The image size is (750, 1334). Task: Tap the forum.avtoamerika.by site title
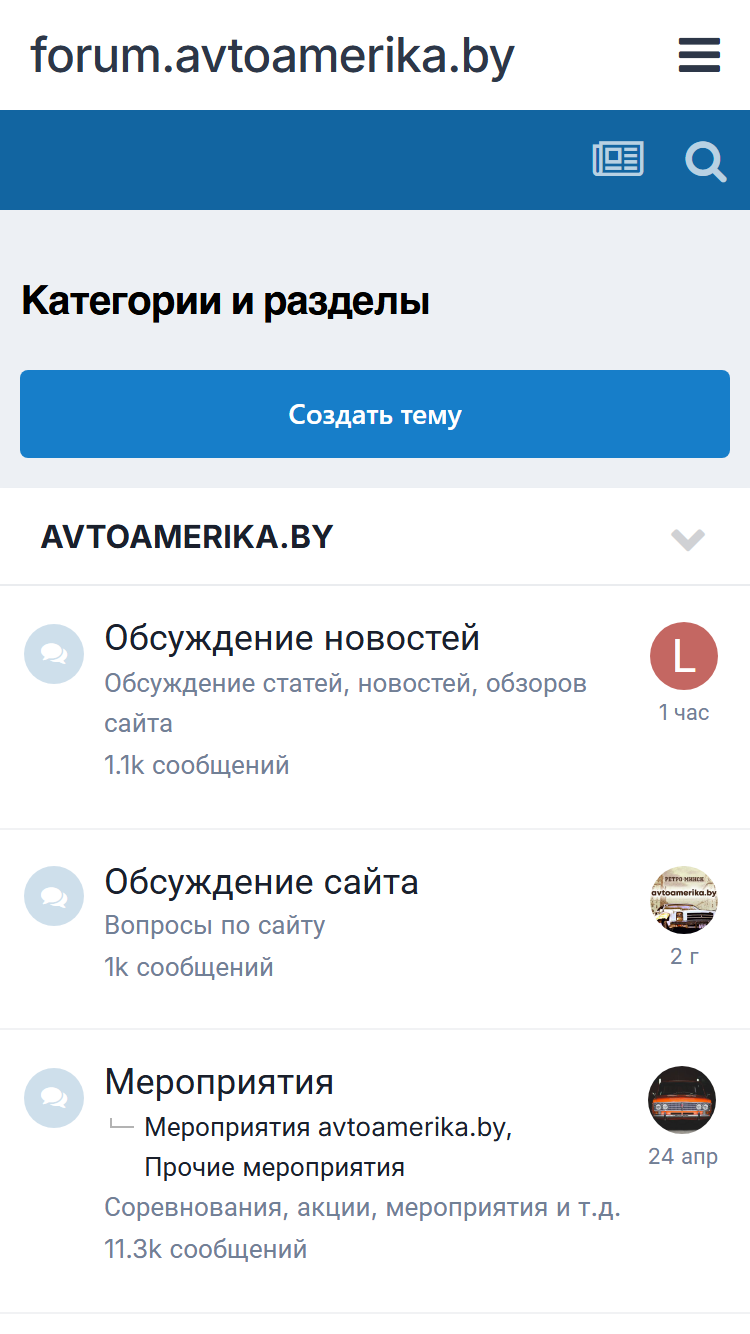pos(272,55)
